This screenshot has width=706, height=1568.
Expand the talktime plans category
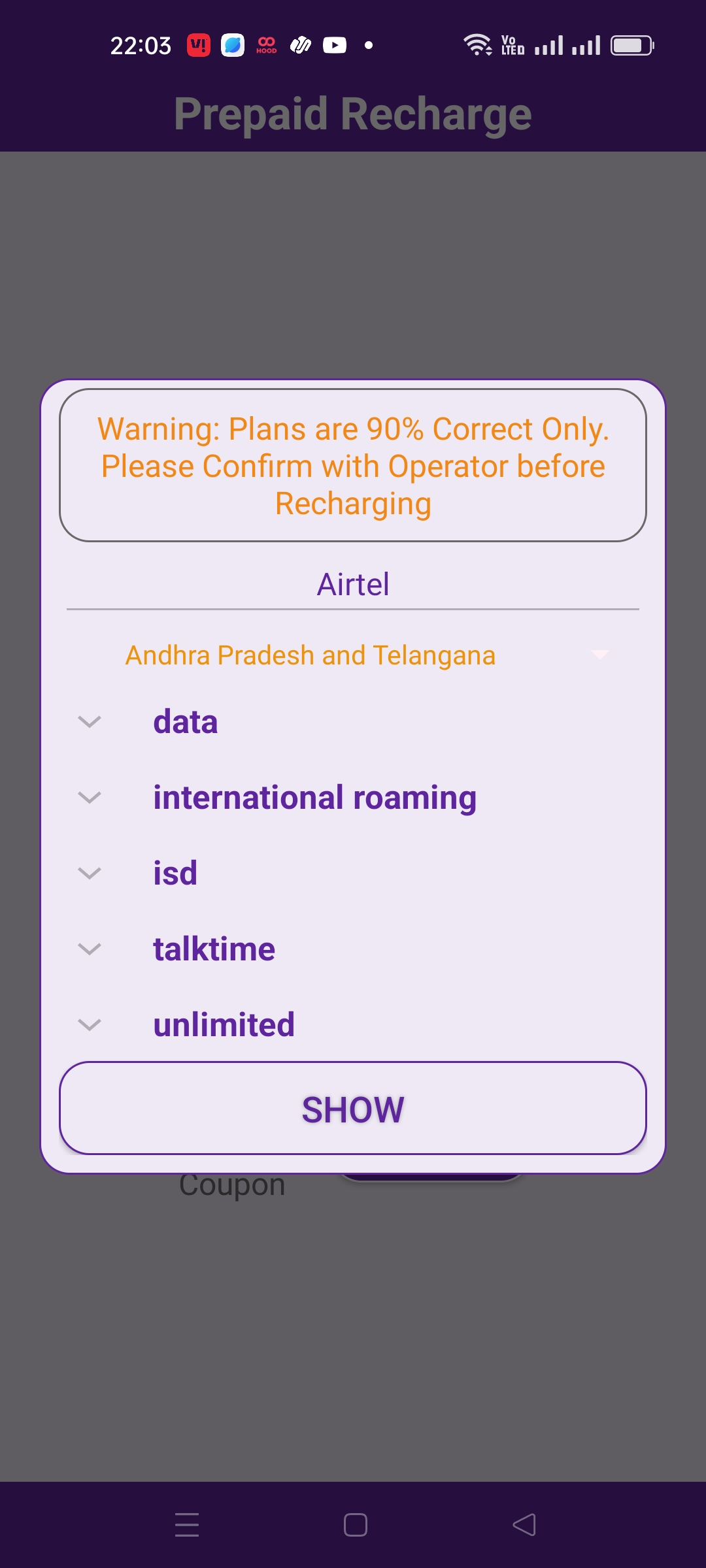[x=353, y=949]
